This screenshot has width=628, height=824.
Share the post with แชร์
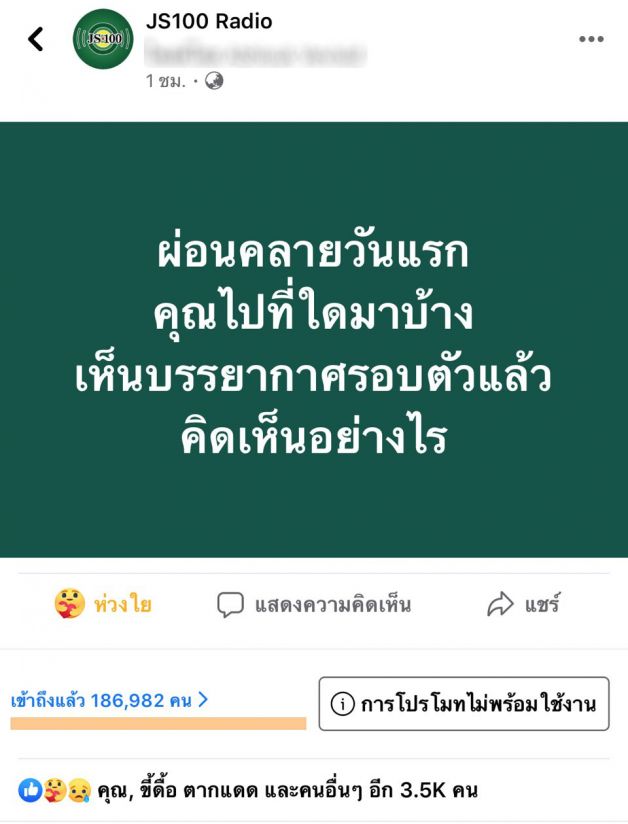pyautogui.click(x=523, y=604)
